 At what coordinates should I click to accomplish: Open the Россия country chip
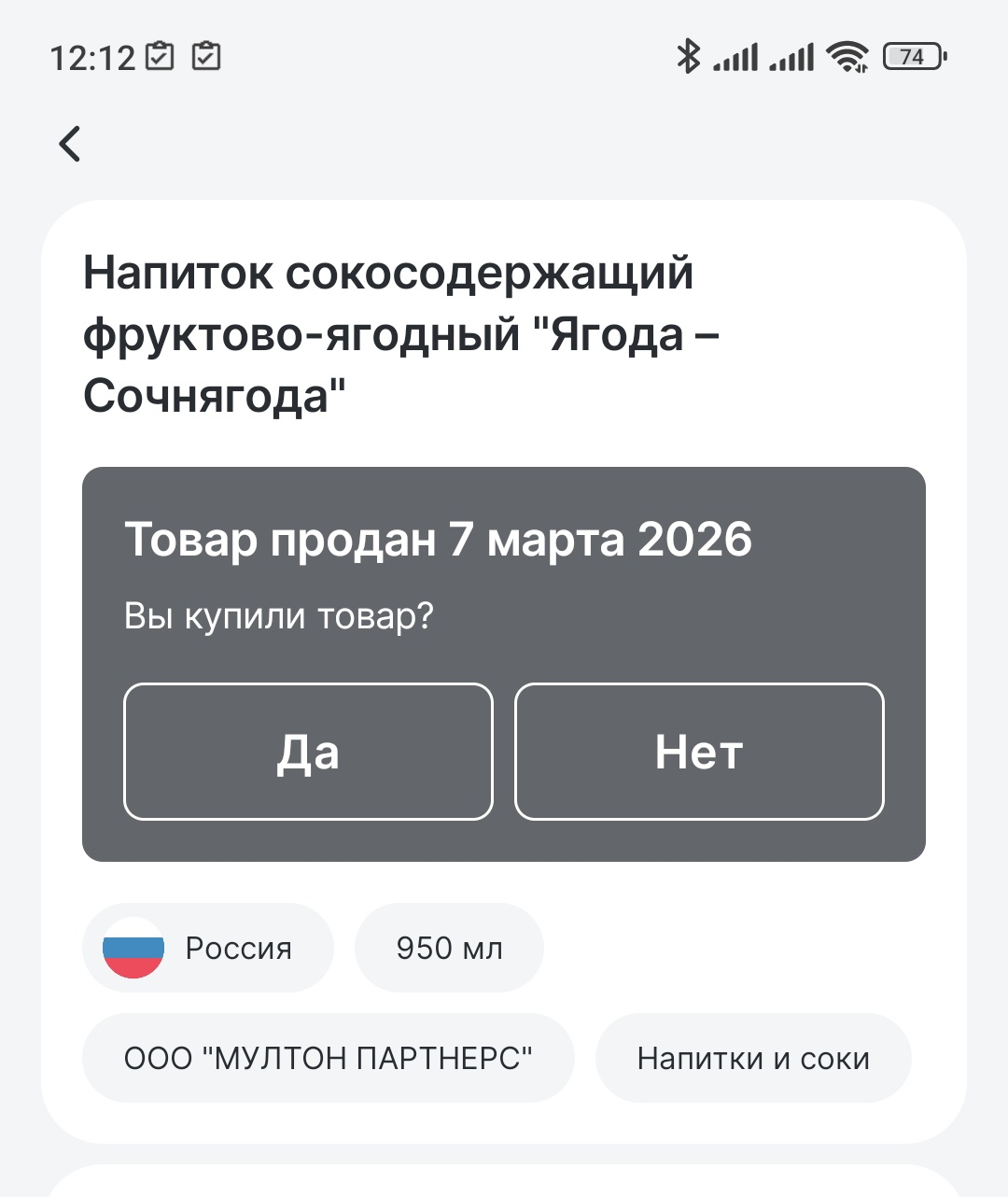coord(208,948)
